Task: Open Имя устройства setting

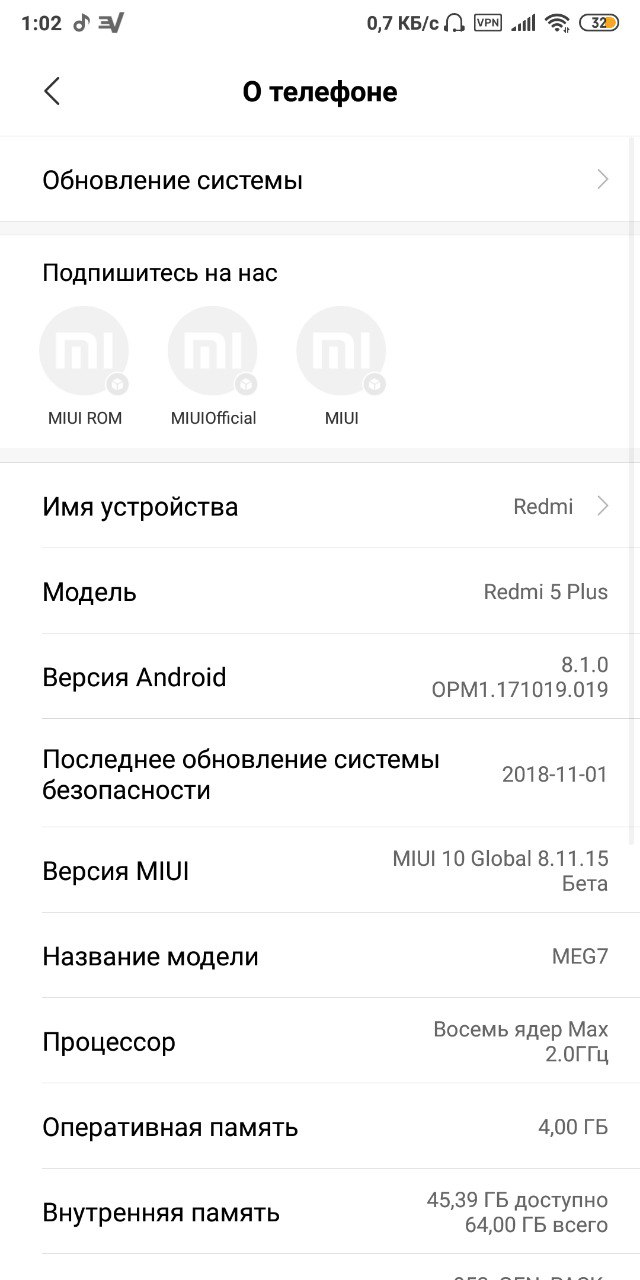Action: tap(320, 506)
